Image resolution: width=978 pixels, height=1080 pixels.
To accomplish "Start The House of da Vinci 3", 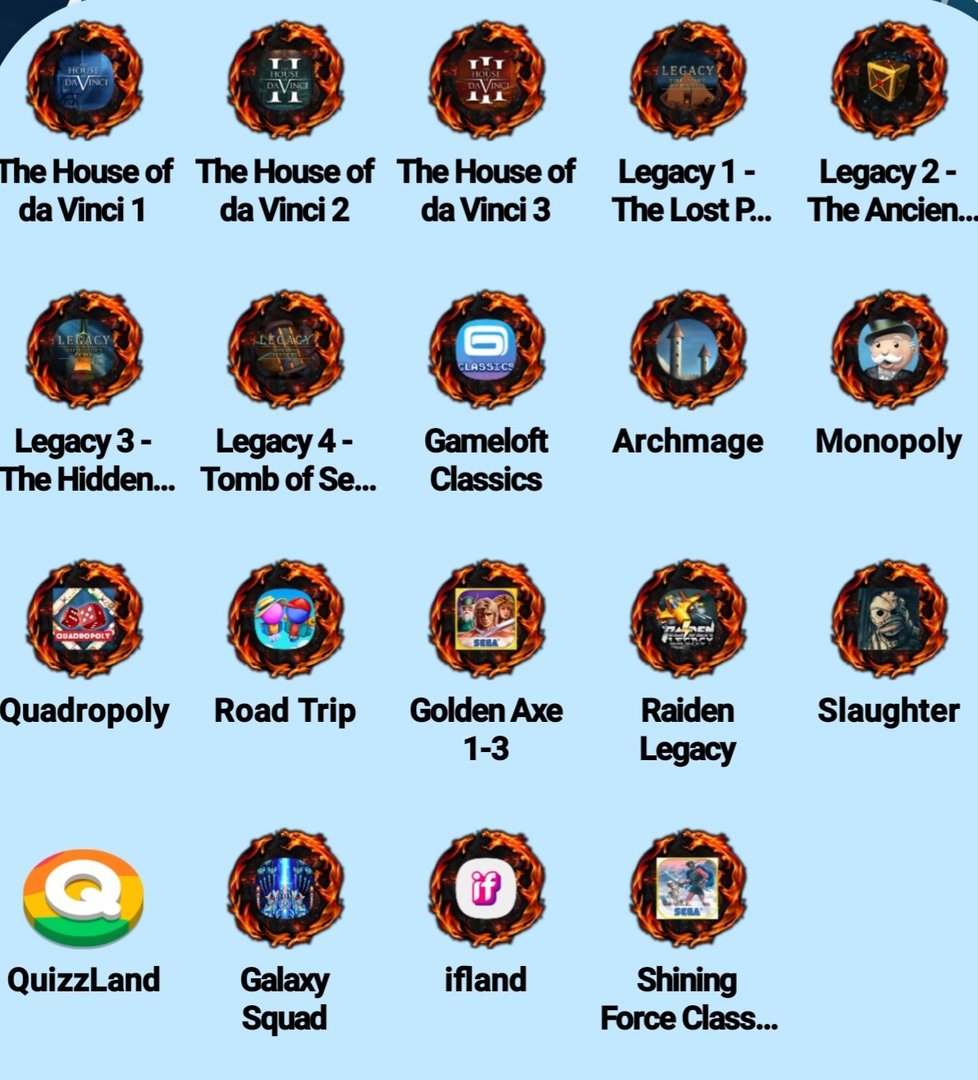I will (487, 82).
